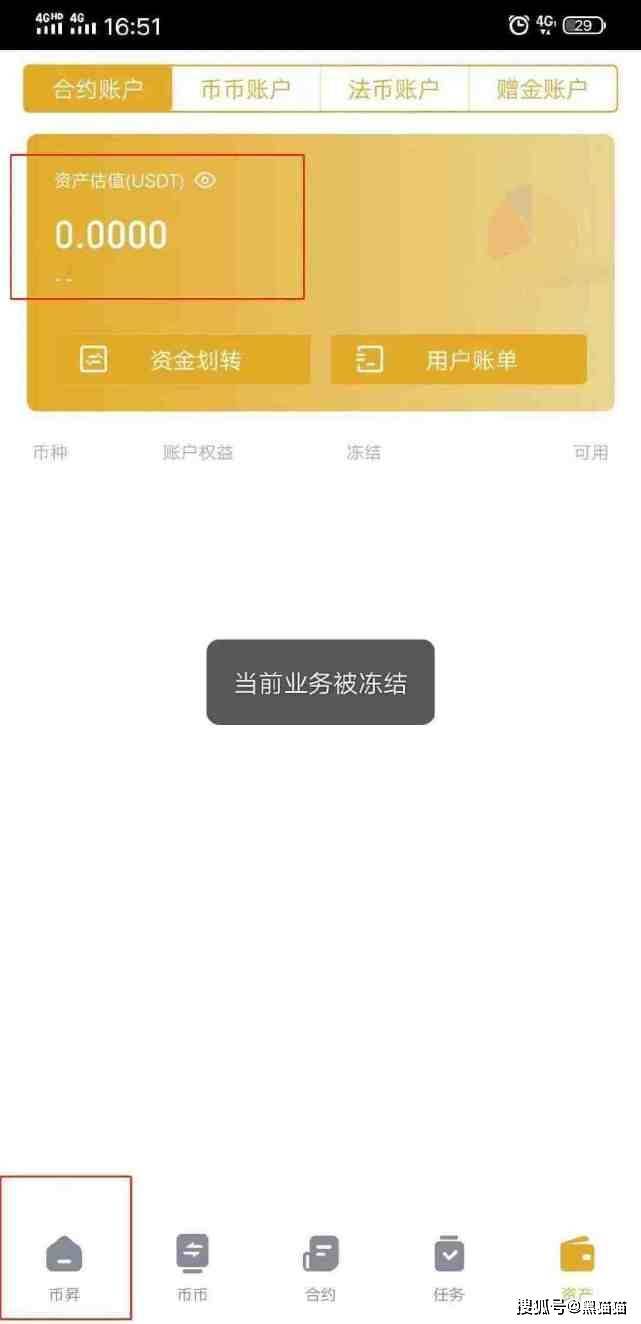The width and height of the screenshot is (641, 1324).
Task: Select the 合约账户 tab
Action: 98,89
